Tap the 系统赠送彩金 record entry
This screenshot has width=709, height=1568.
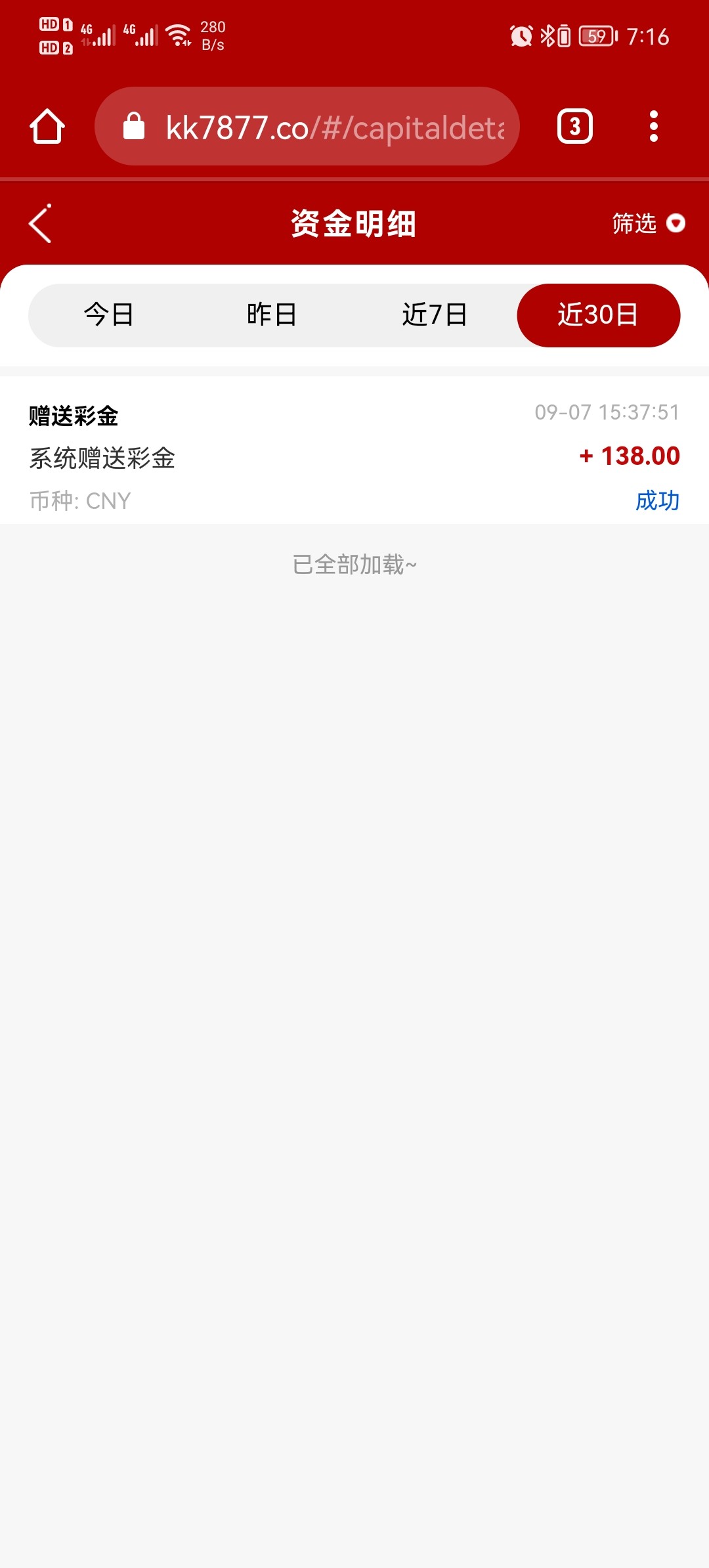click(102, 459)
